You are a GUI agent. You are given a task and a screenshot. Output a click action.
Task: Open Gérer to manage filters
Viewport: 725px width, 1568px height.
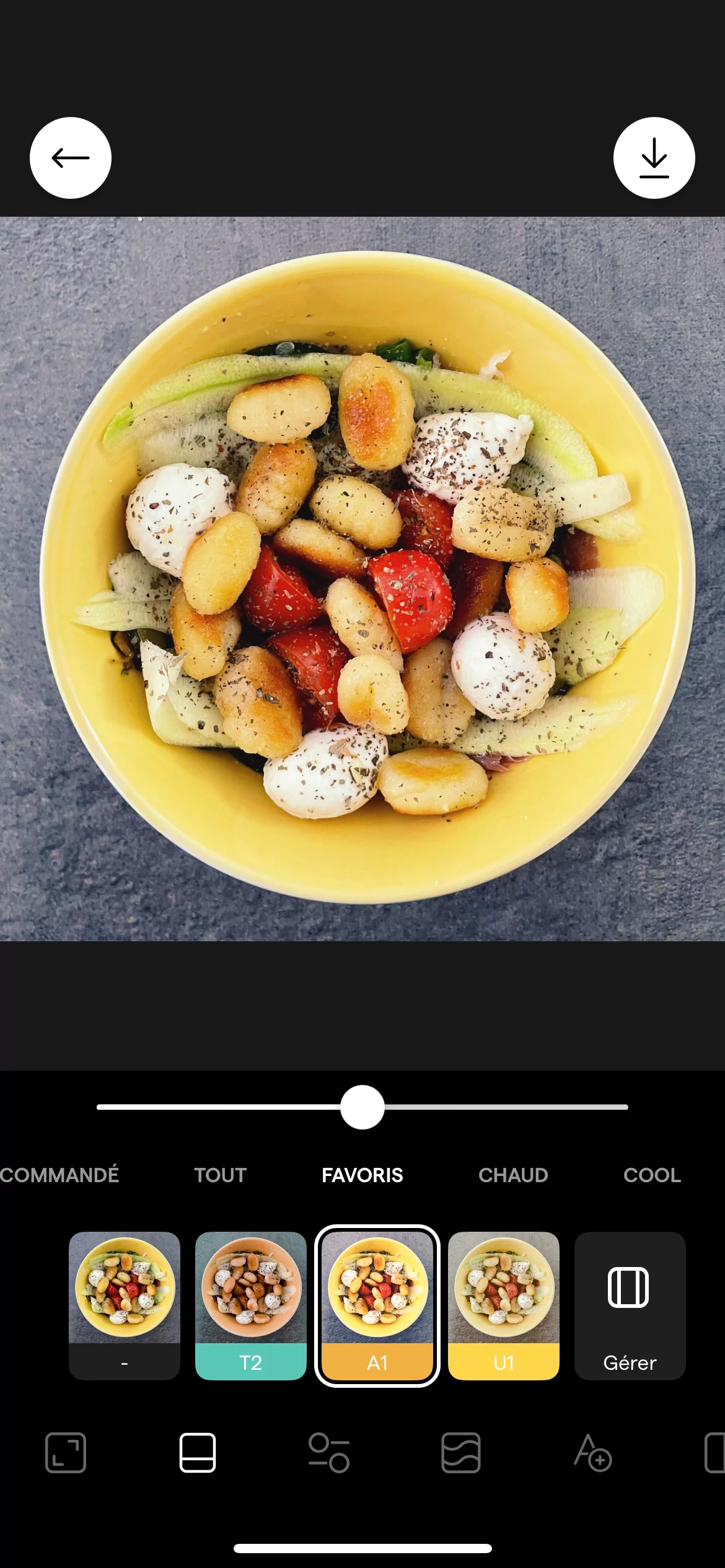coord(630,1305)
